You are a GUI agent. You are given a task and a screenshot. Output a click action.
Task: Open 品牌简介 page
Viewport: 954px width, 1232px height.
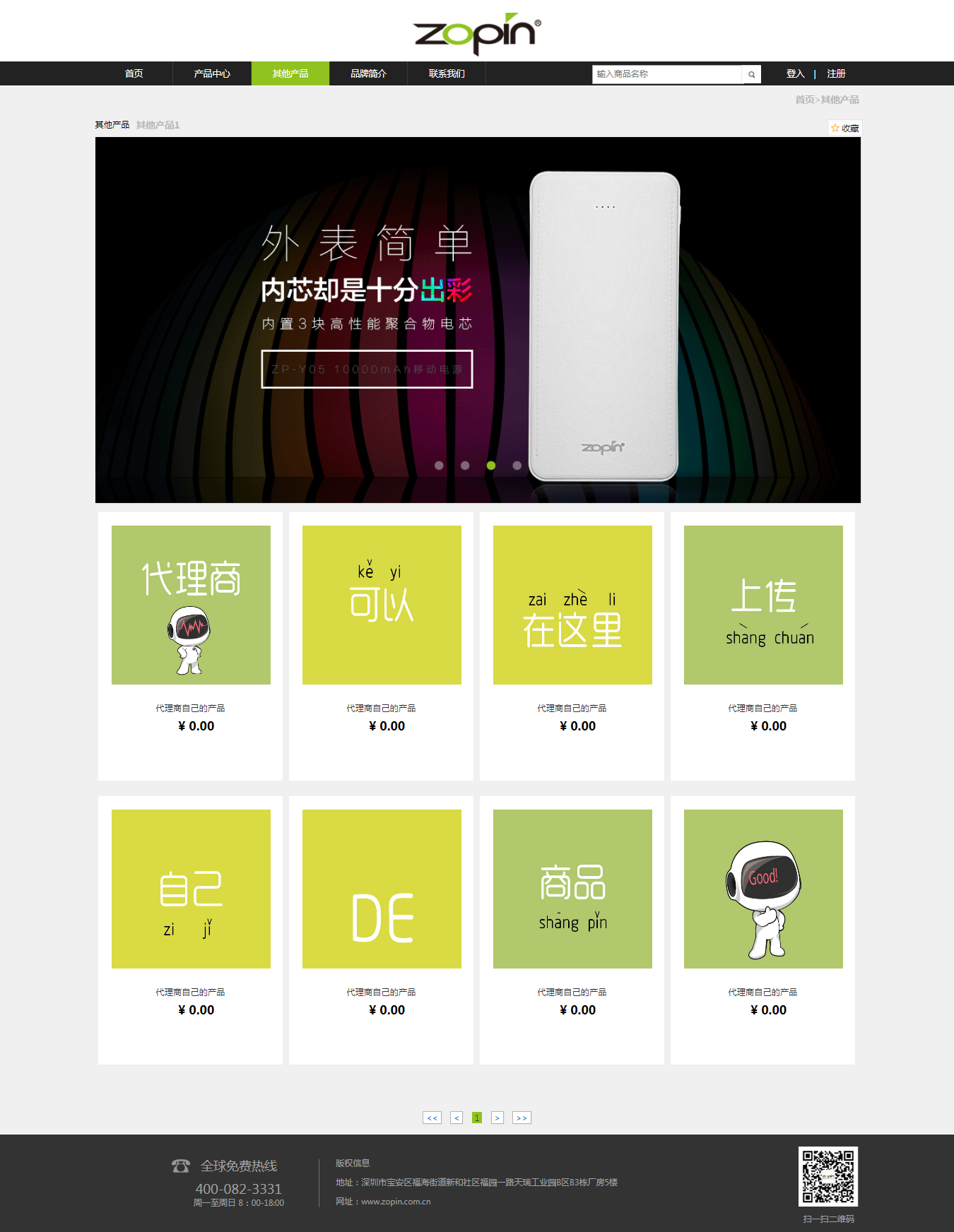pyautogui.click(x=368, y=73)
